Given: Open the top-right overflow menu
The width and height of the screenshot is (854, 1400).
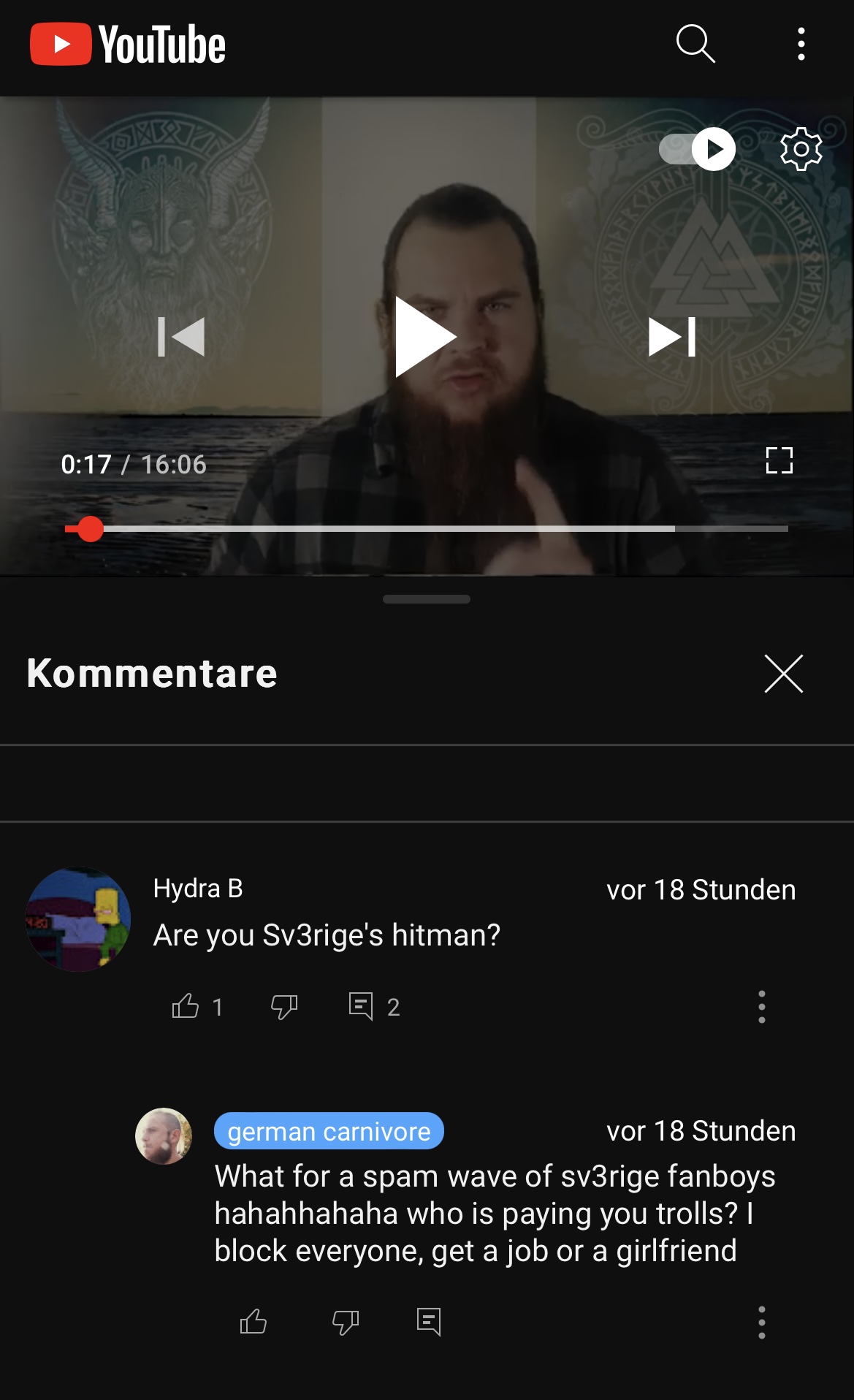Looking at the screenshot, I should click(801, 44).
